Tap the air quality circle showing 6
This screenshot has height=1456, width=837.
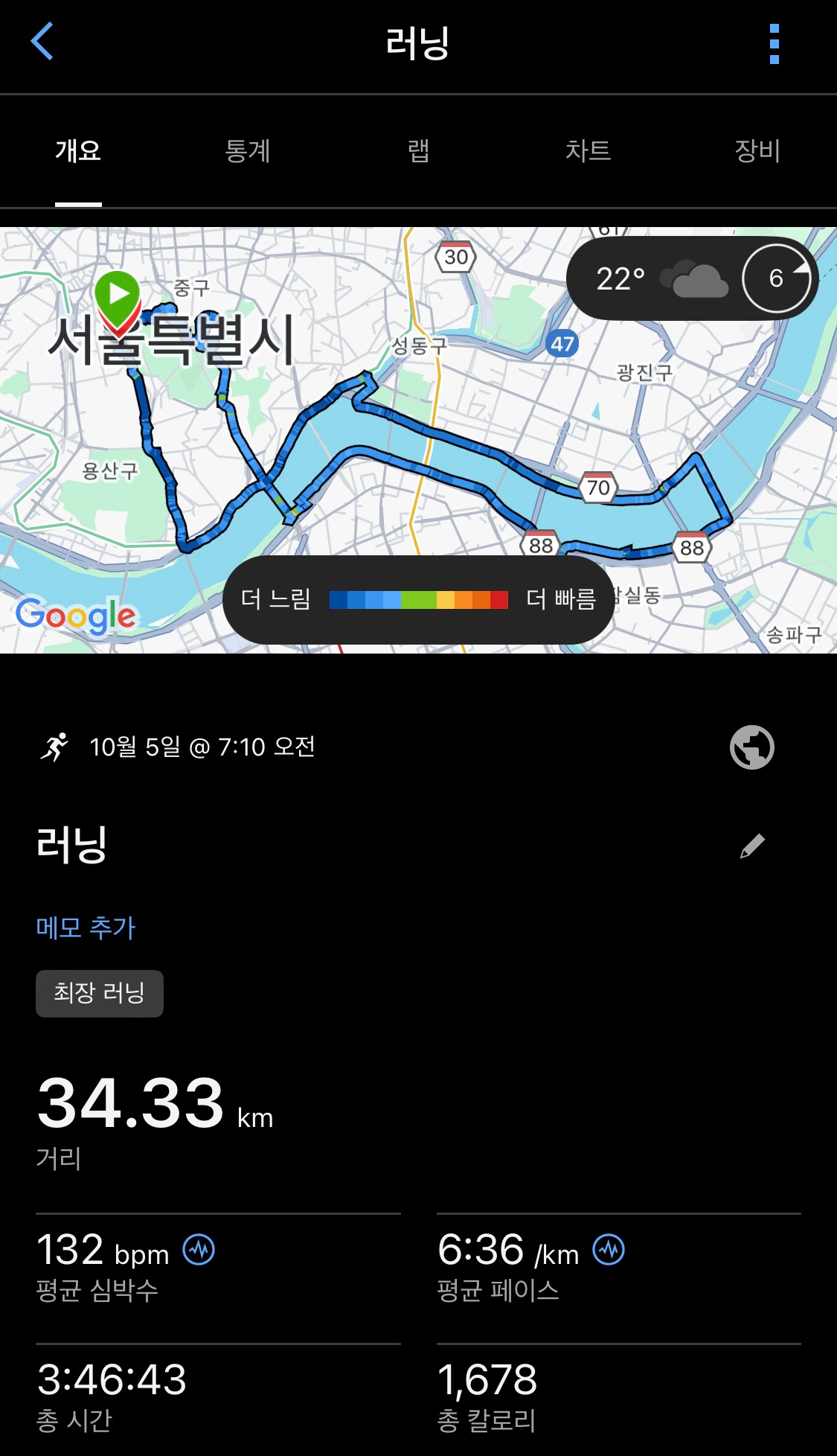pos(777,278)
